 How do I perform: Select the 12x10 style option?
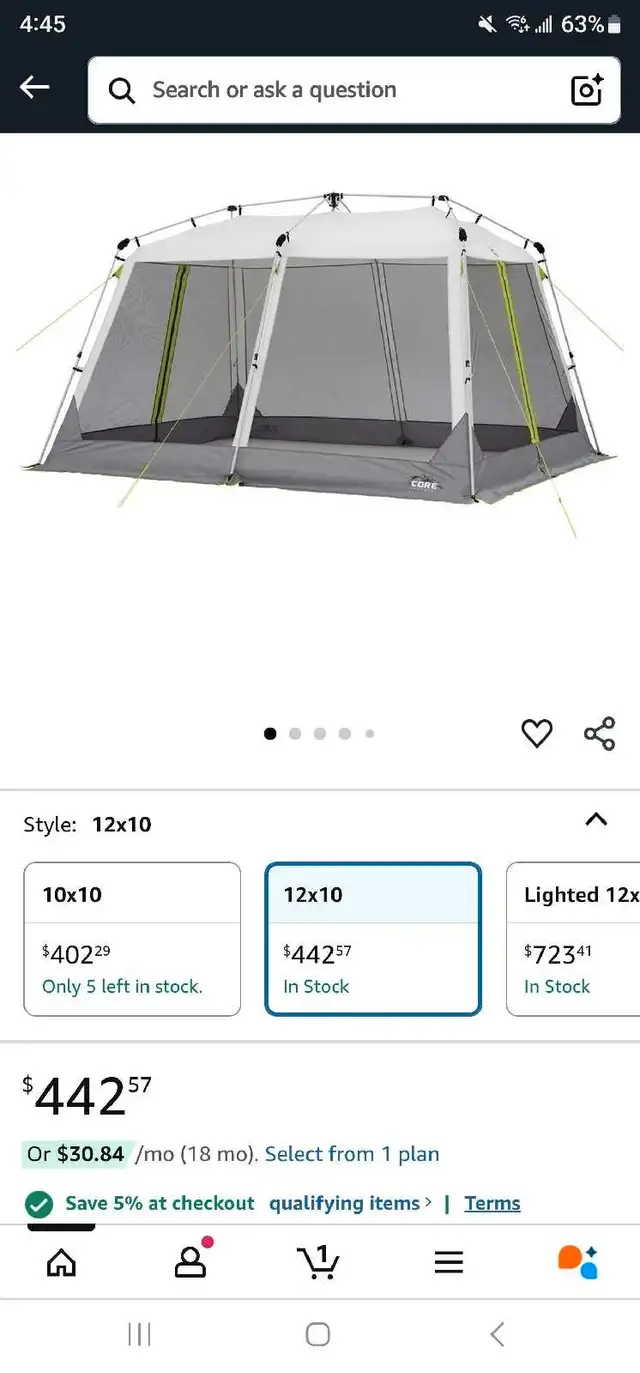pos(373,939)
